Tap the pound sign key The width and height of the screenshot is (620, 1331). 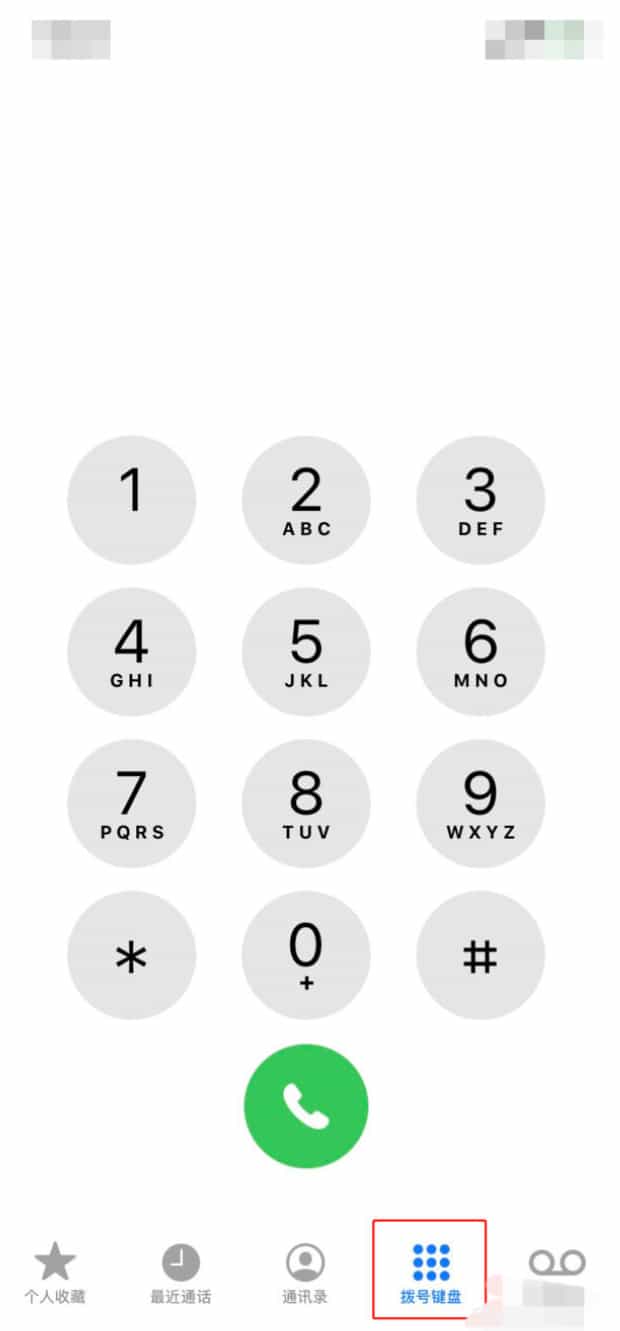point(481,956)
